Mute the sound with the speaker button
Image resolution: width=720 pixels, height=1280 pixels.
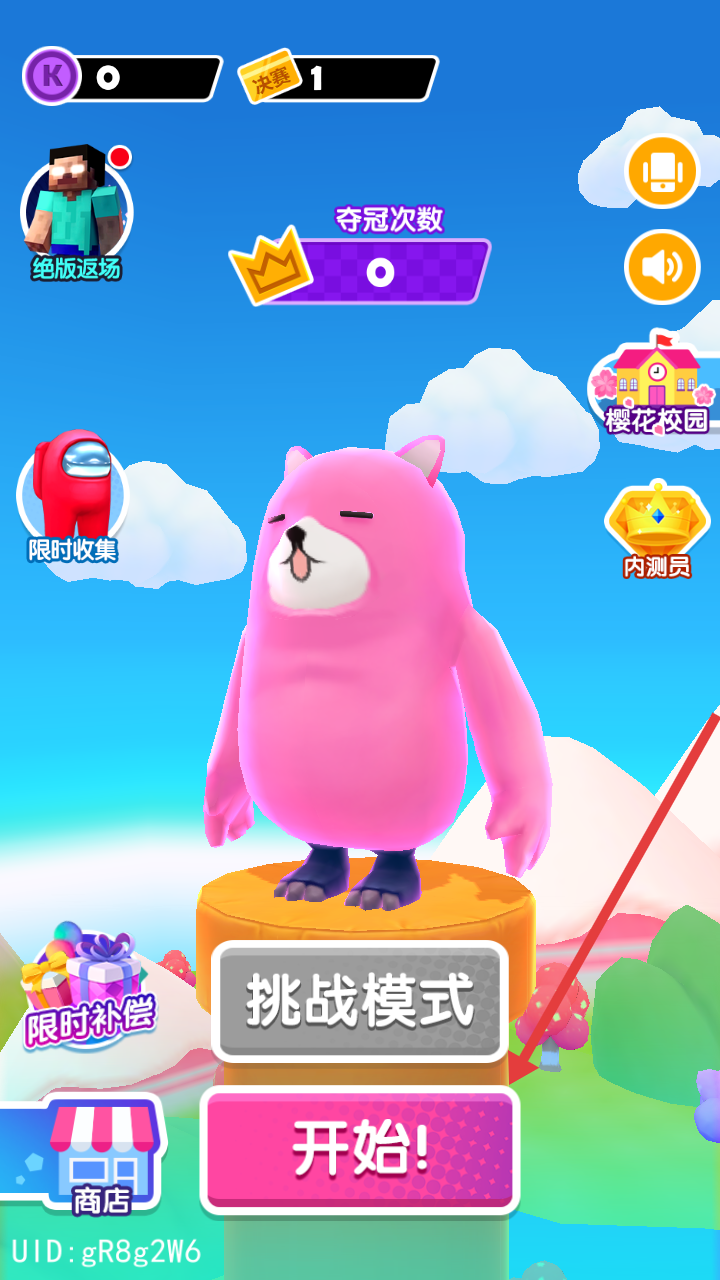coord(661,267)
